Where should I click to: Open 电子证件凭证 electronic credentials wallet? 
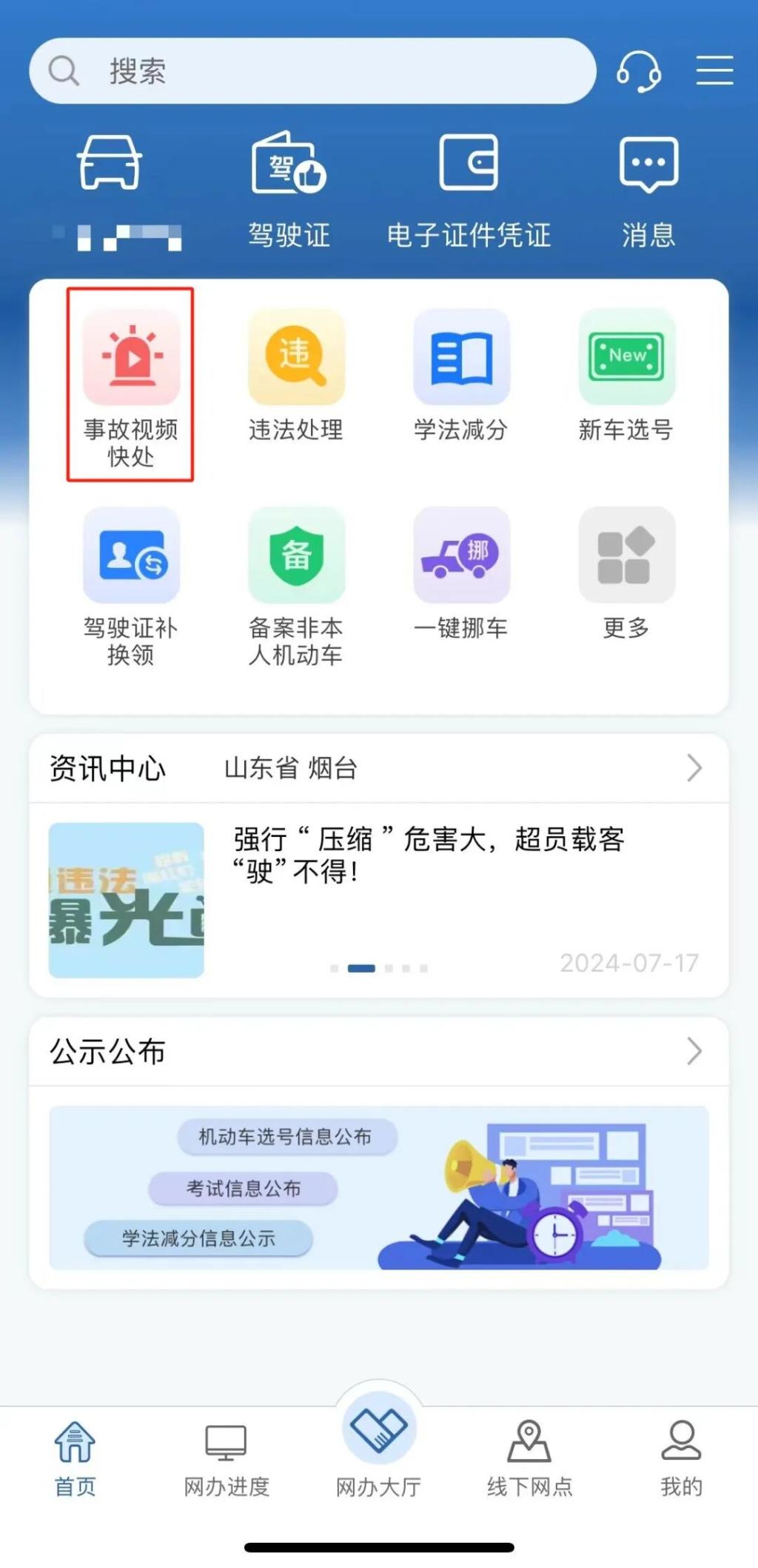[x=468, y=185]
